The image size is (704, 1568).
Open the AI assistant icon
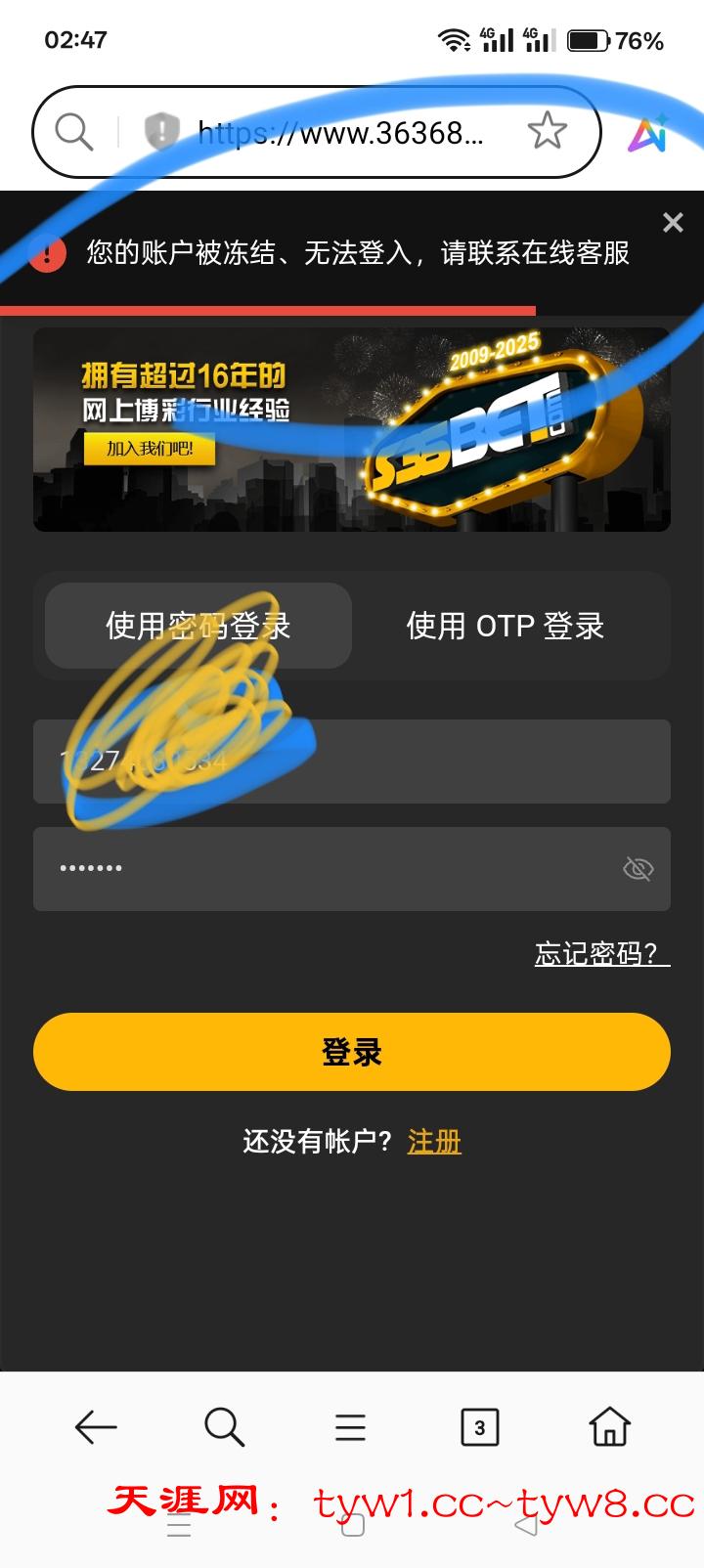coord(648,134)
